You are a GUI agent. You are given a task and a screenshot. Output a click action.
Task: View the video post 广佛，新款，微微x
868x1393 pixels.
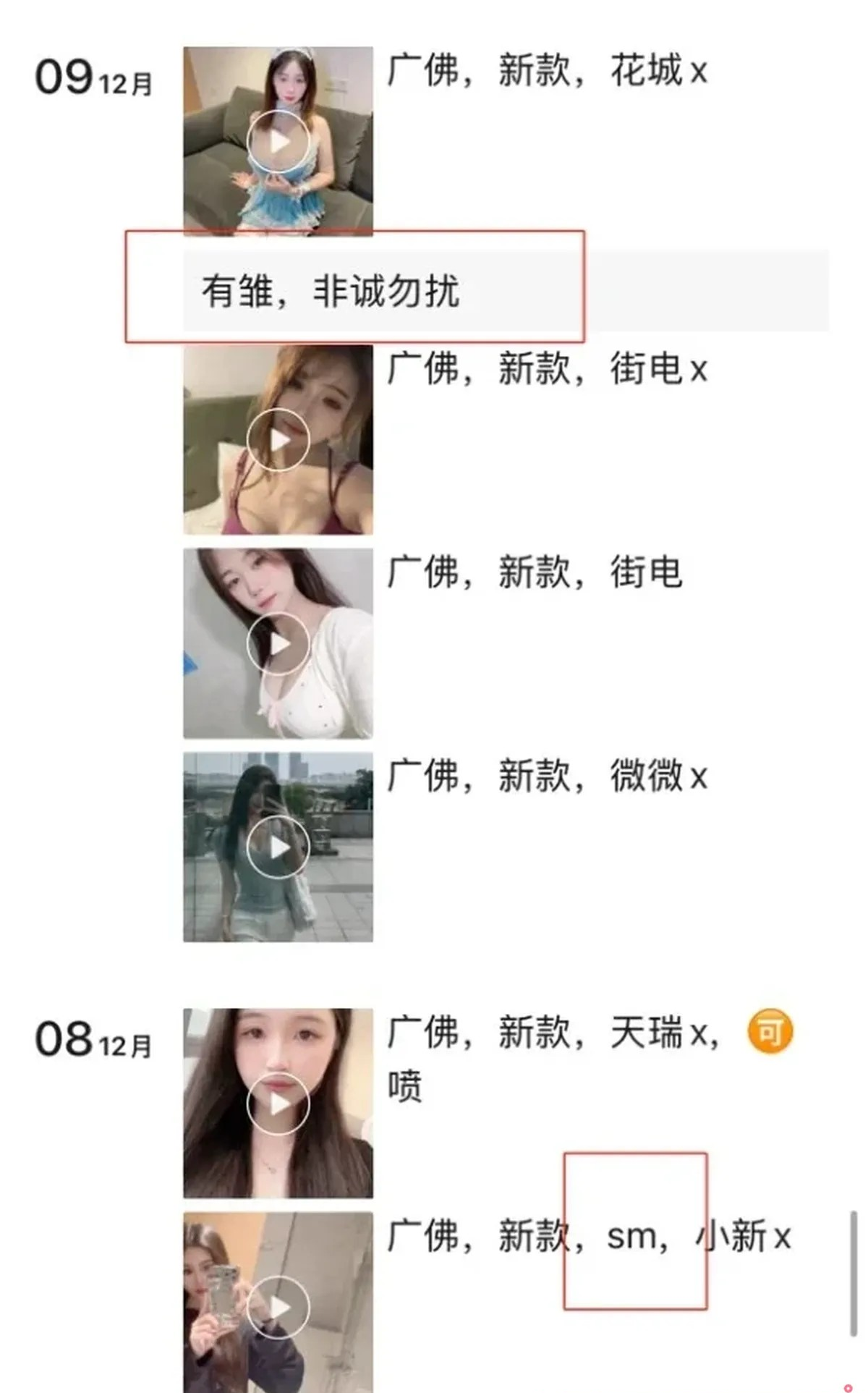pyautogui.click(x=278, y=847)
